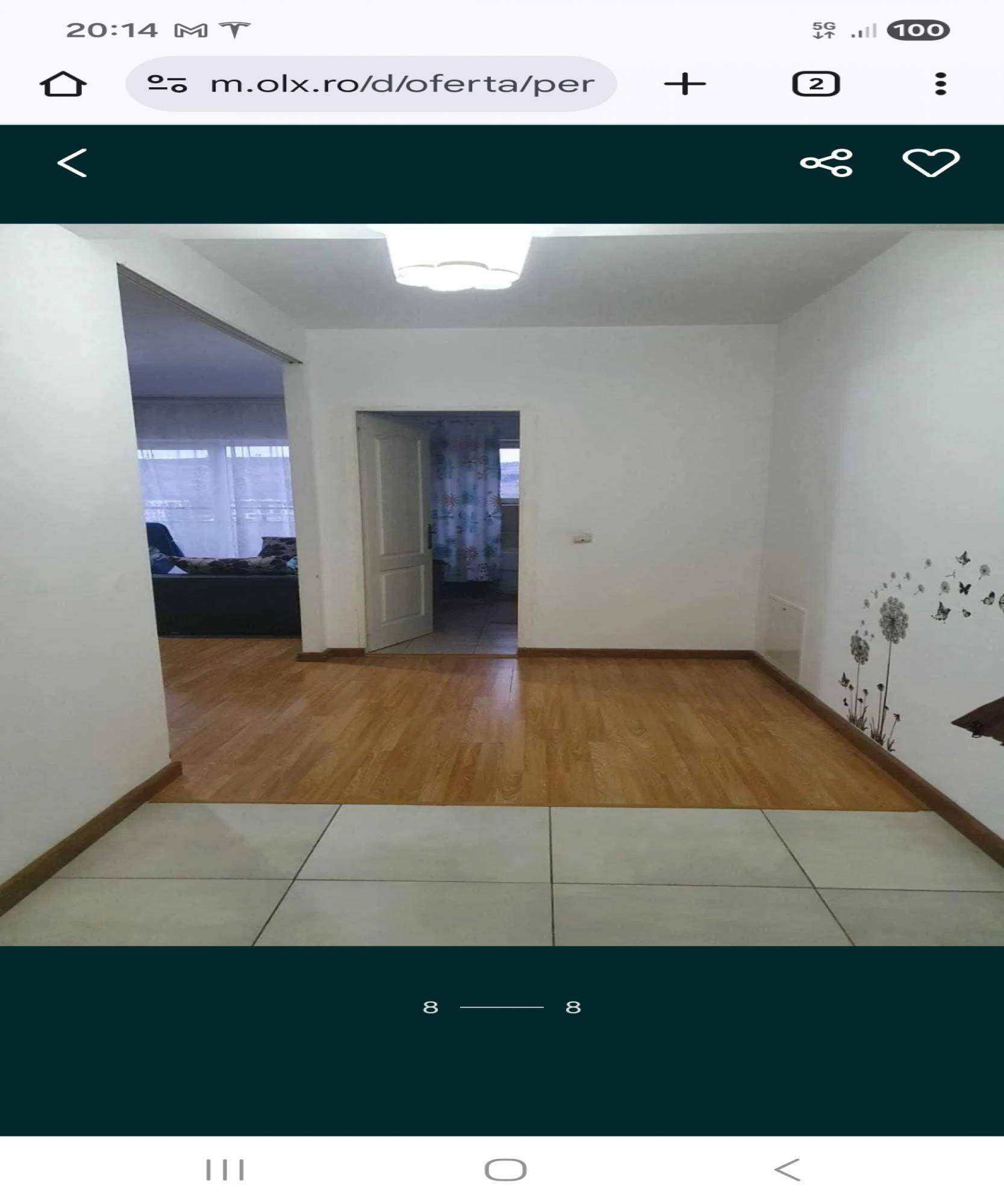Open a new browser tab
This screenshot has width=1004, height=1204.
[685, 84]
